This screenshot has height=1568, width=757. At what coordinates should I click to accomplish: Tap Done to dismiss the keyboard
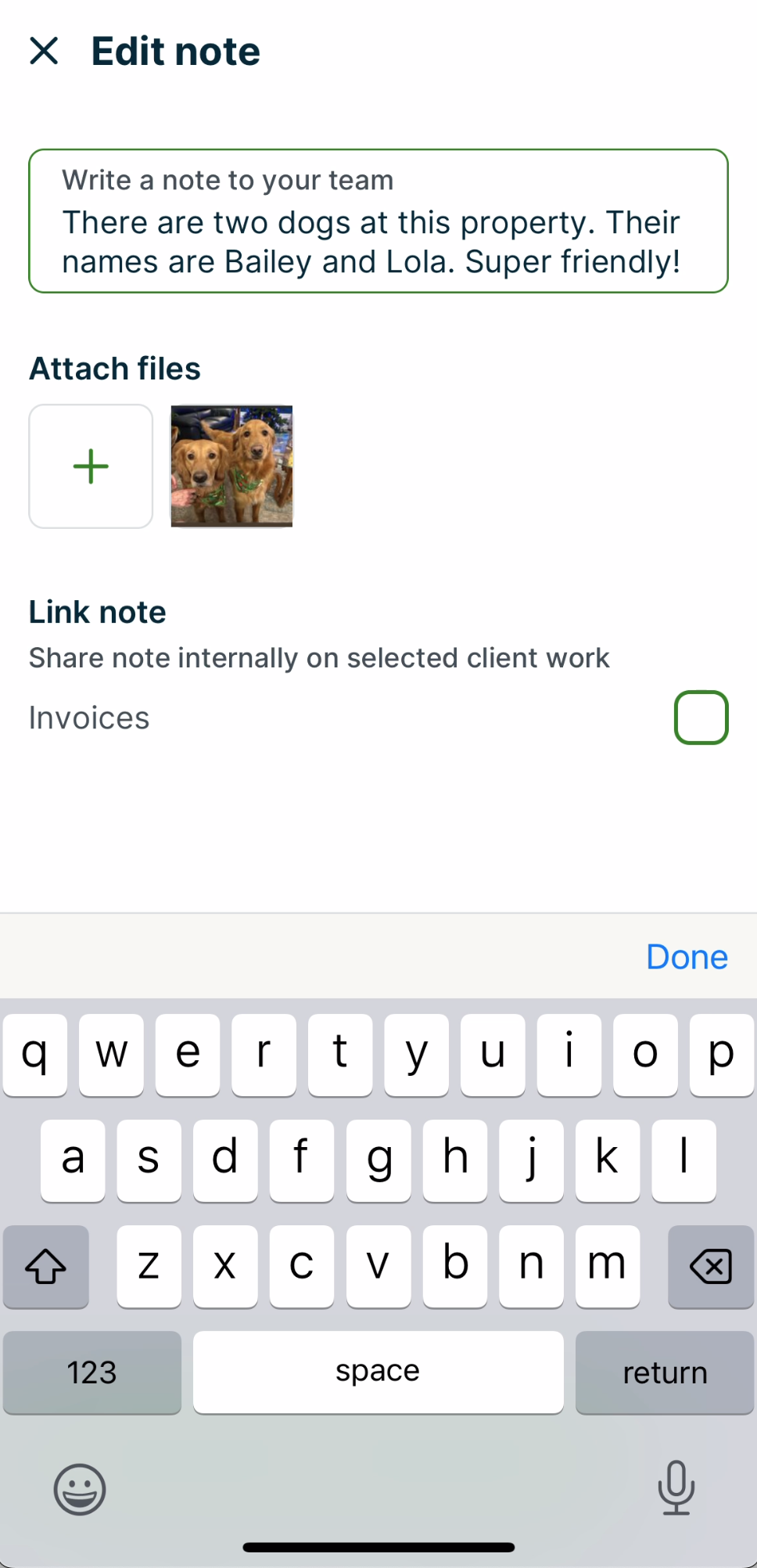point(686,956)
